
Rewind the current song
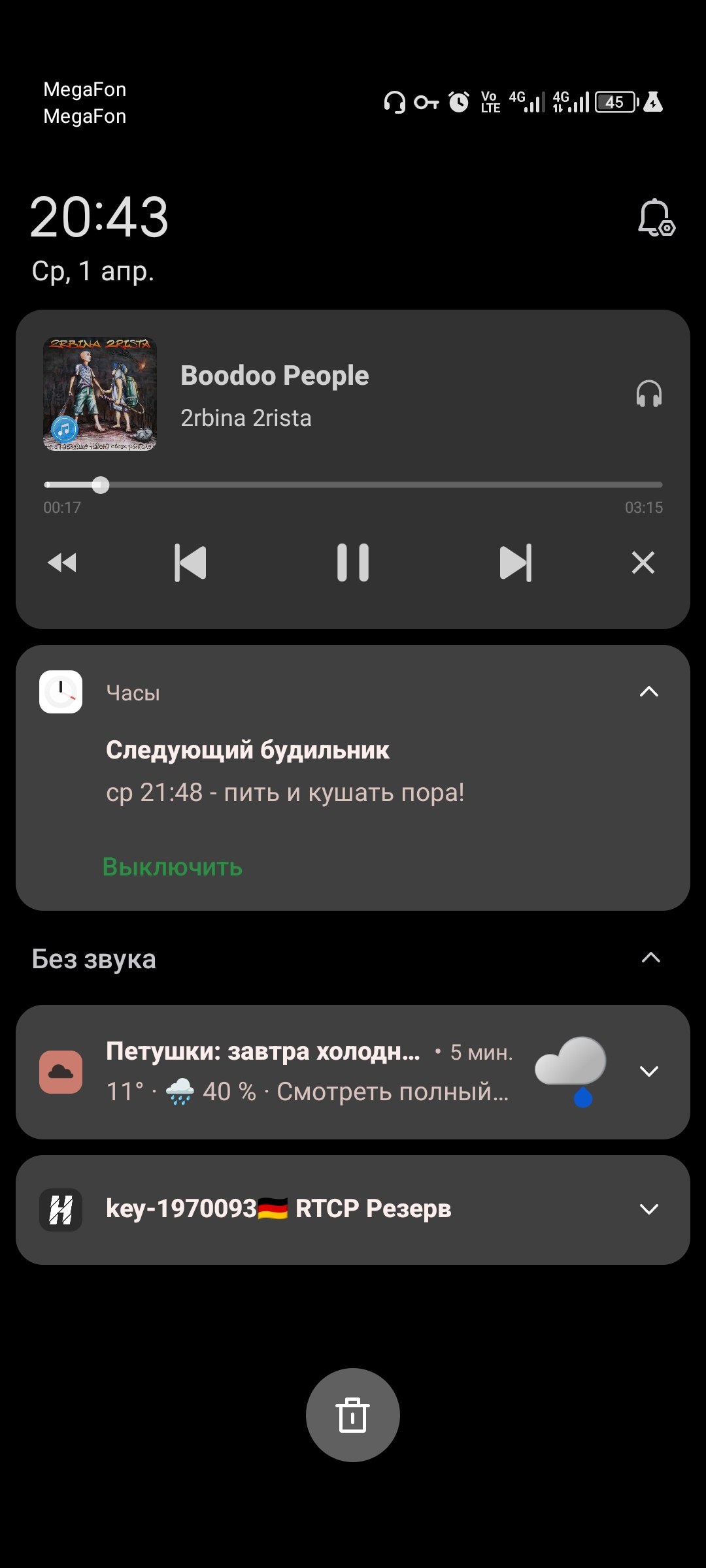[x=62, y=563]
